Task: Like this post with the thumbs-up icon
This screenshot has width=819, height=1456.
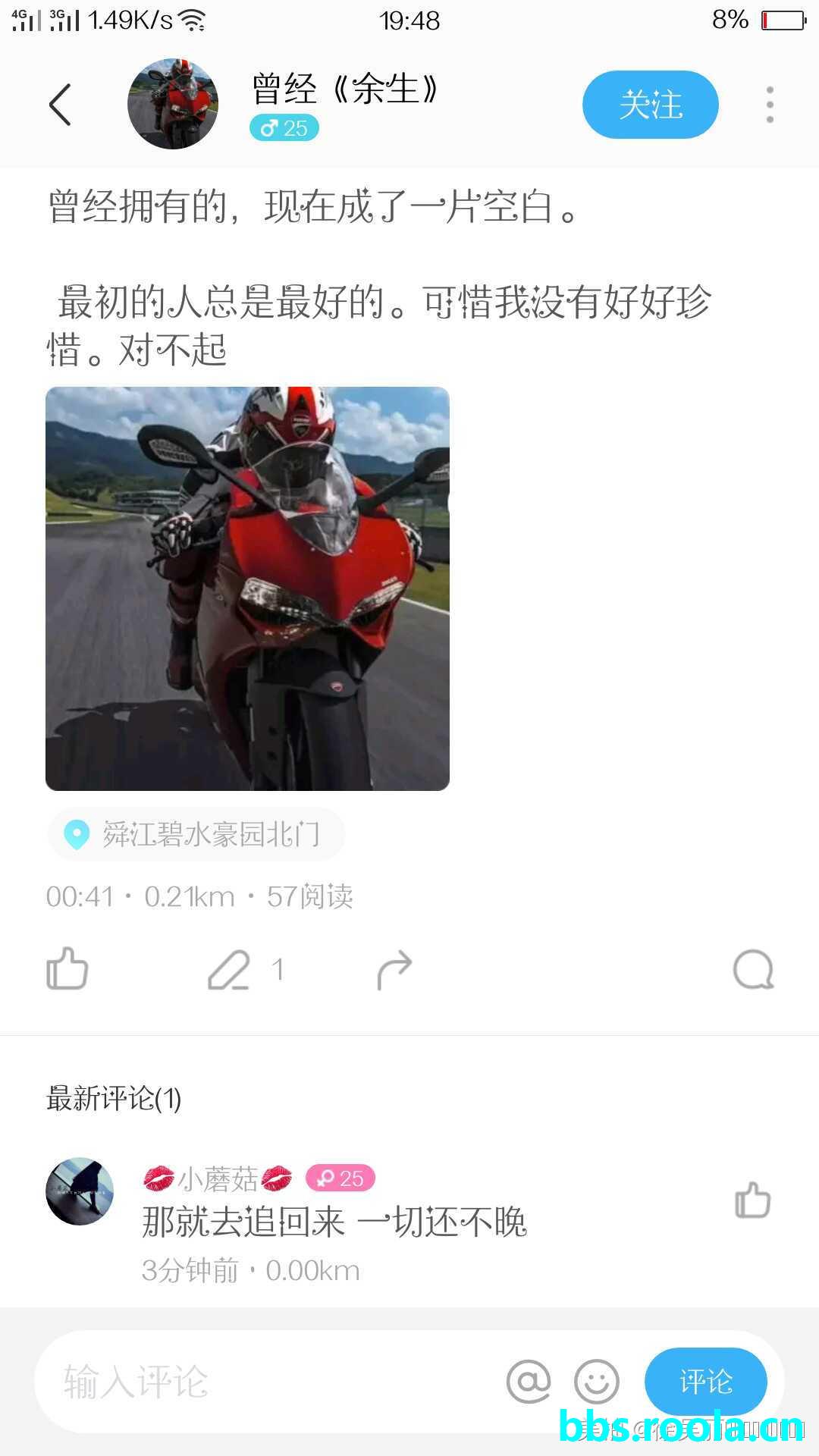Action: (x=67, y=968)
